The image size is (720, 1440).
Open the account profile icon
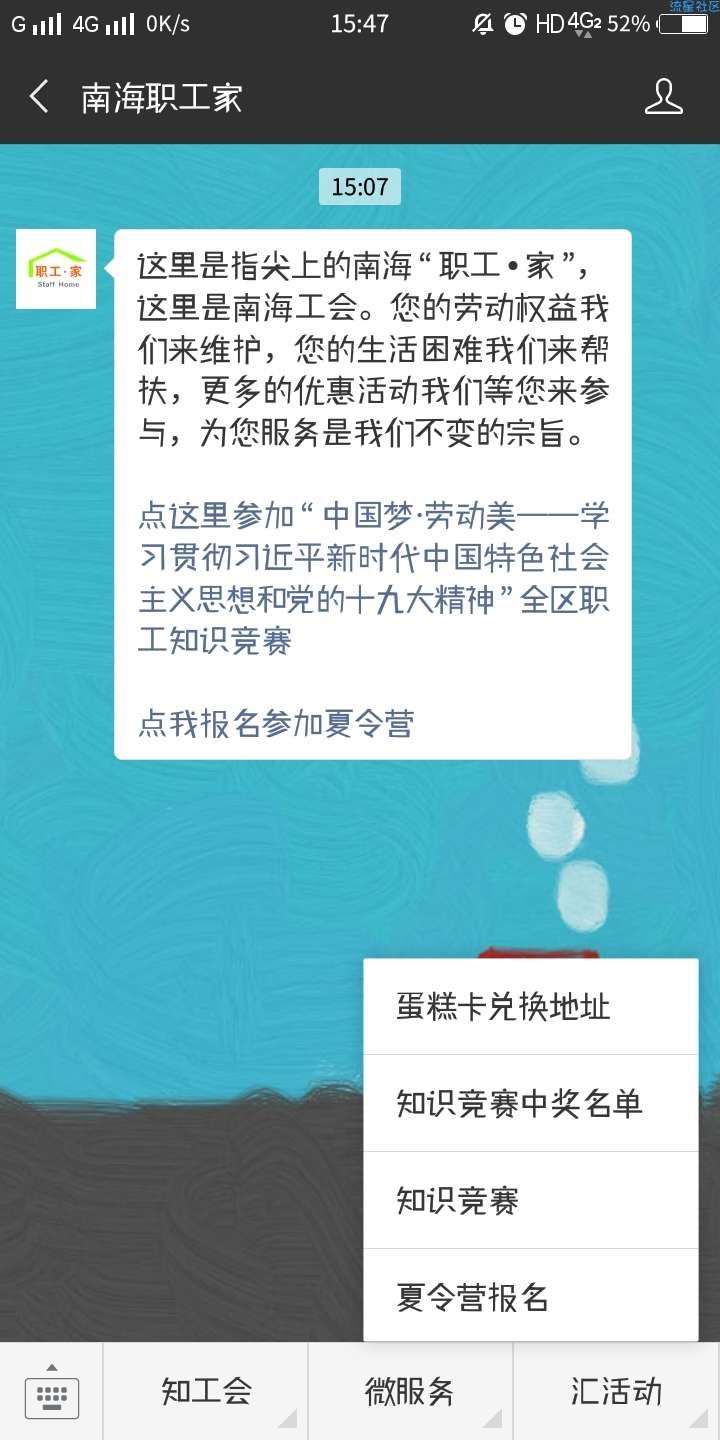click(663, 97)
